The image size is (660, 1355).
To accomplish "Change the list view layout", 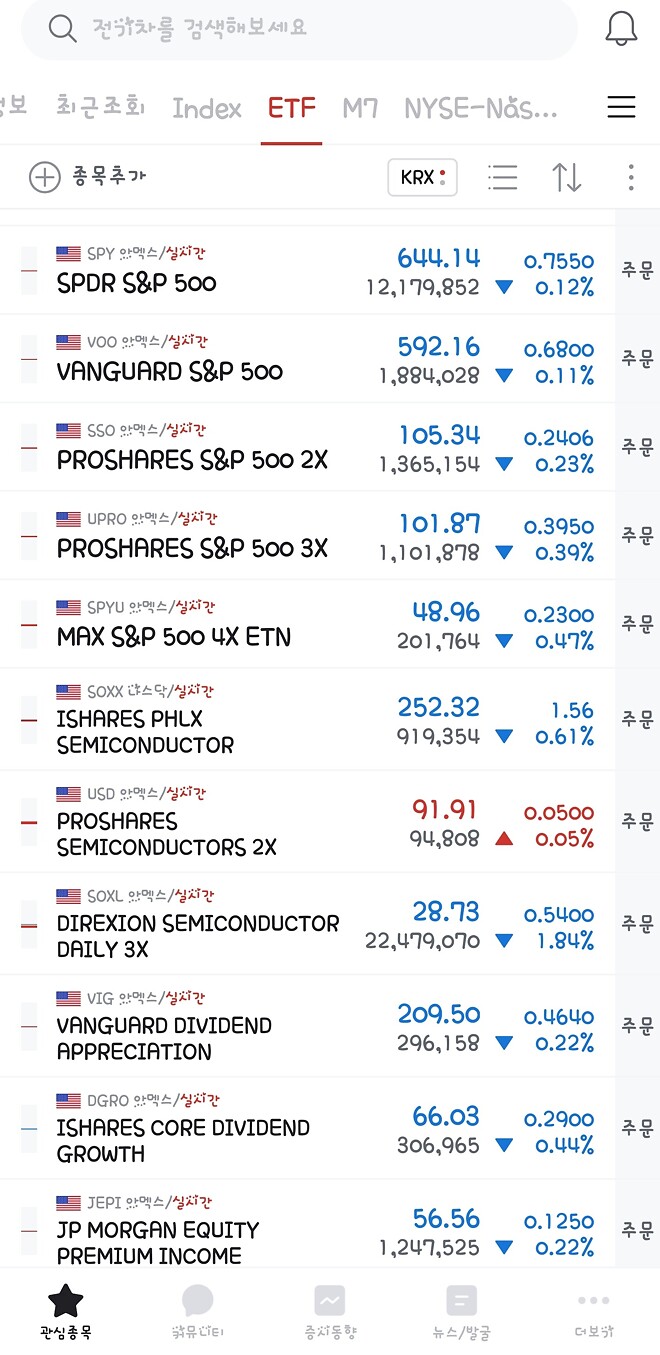I will 502,177.
